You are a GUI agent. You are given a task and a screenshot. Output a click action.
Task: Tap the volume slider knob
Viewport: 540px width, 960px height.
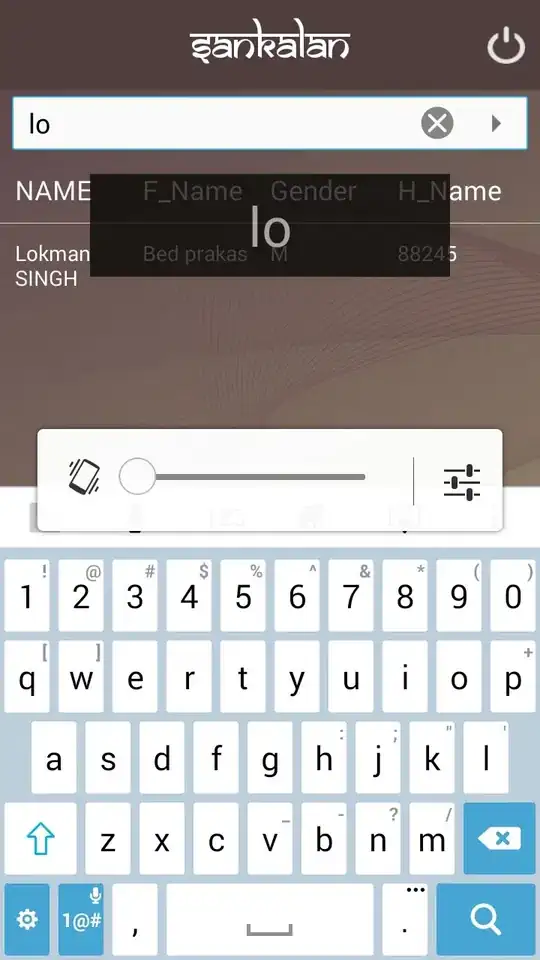[137, 476]
